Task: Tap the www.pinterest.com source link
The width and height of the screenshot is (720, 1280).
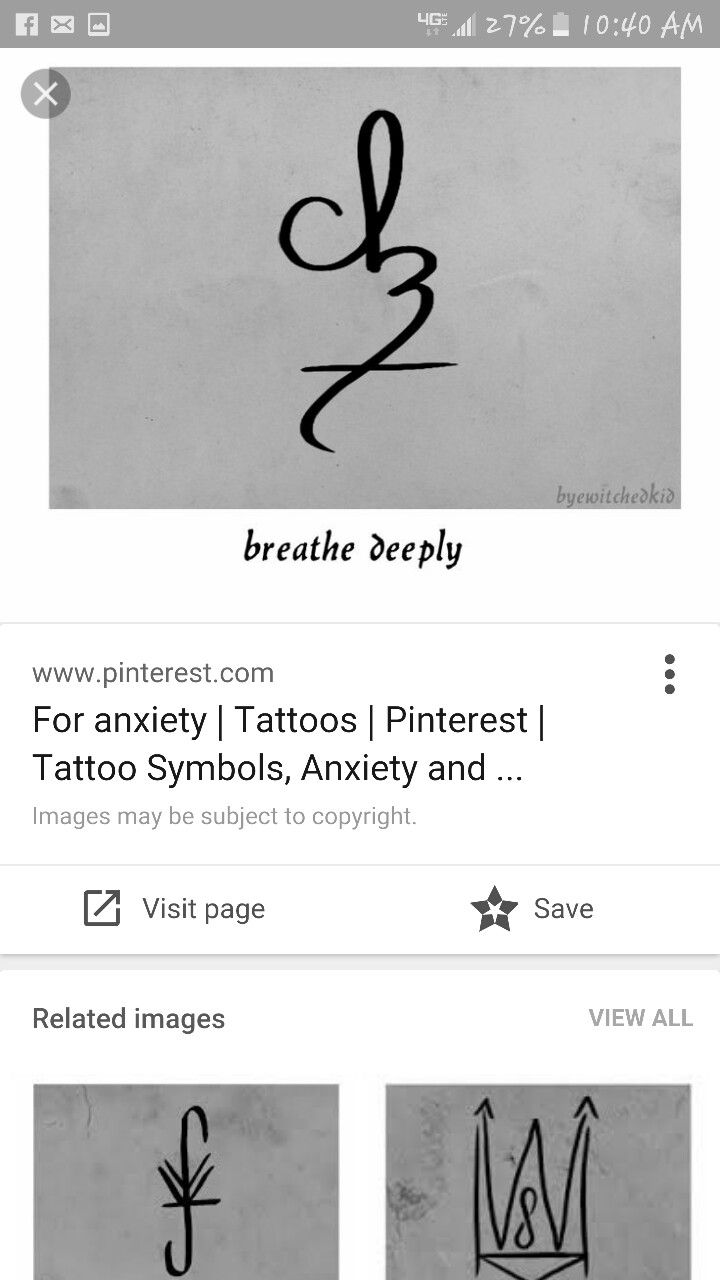Action: click(x=152, y=673)
